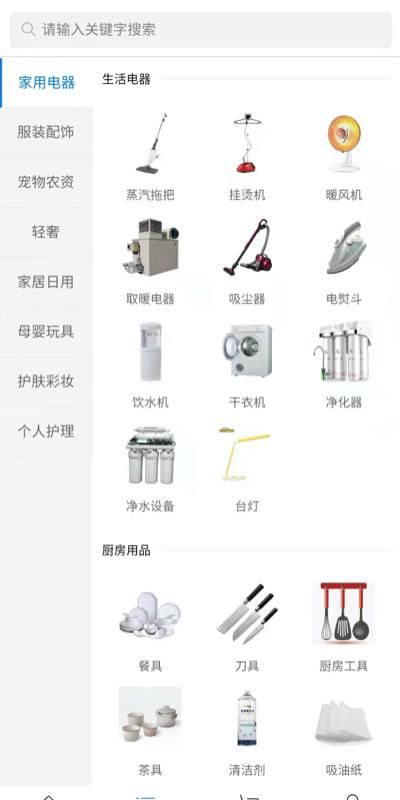Switch to 个人护理 category
Image resolution: width=400 pixels, height=800 pixels.
coord(46,431)
